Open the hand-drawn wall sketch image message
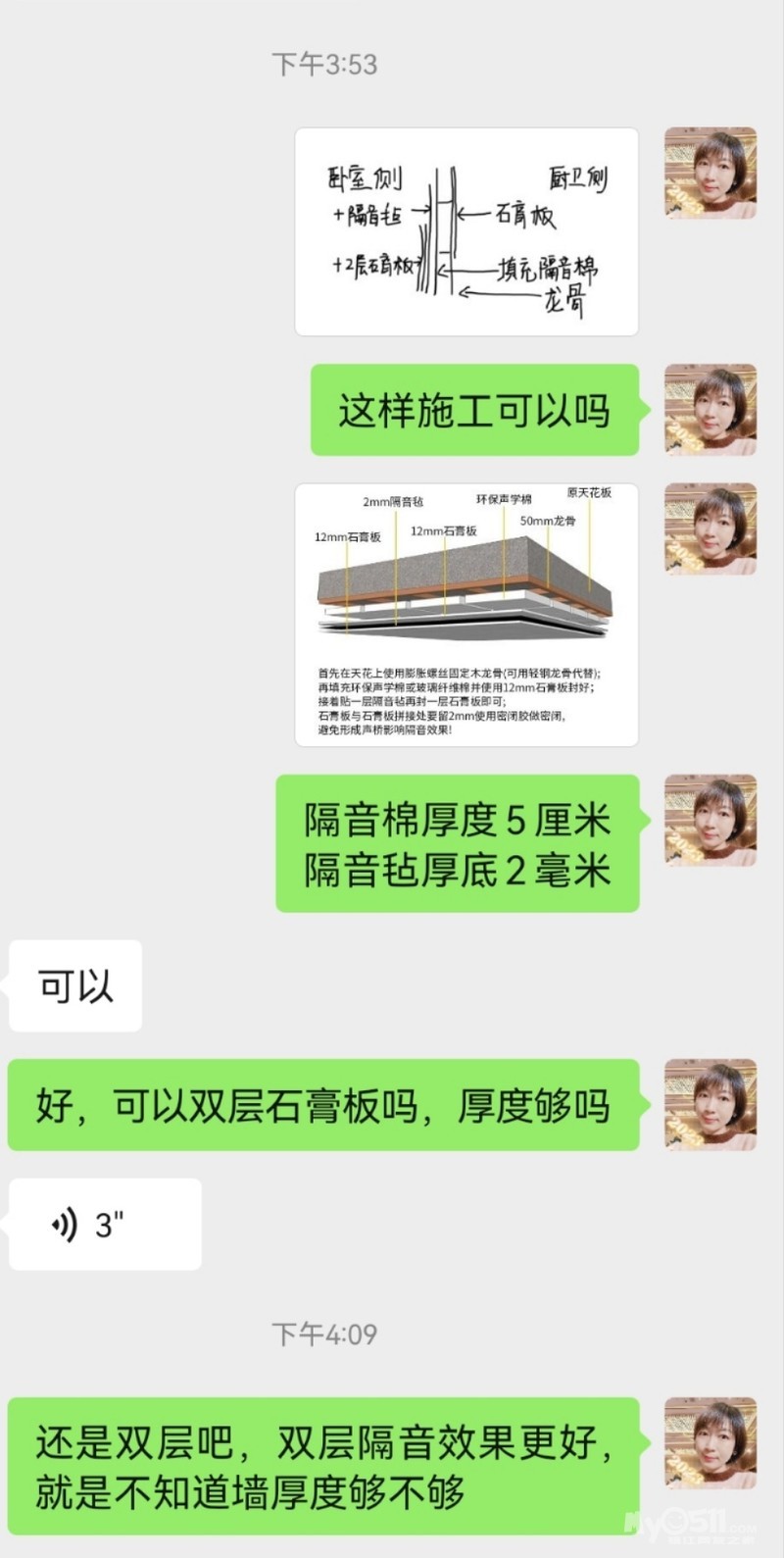 pos(466,232)
